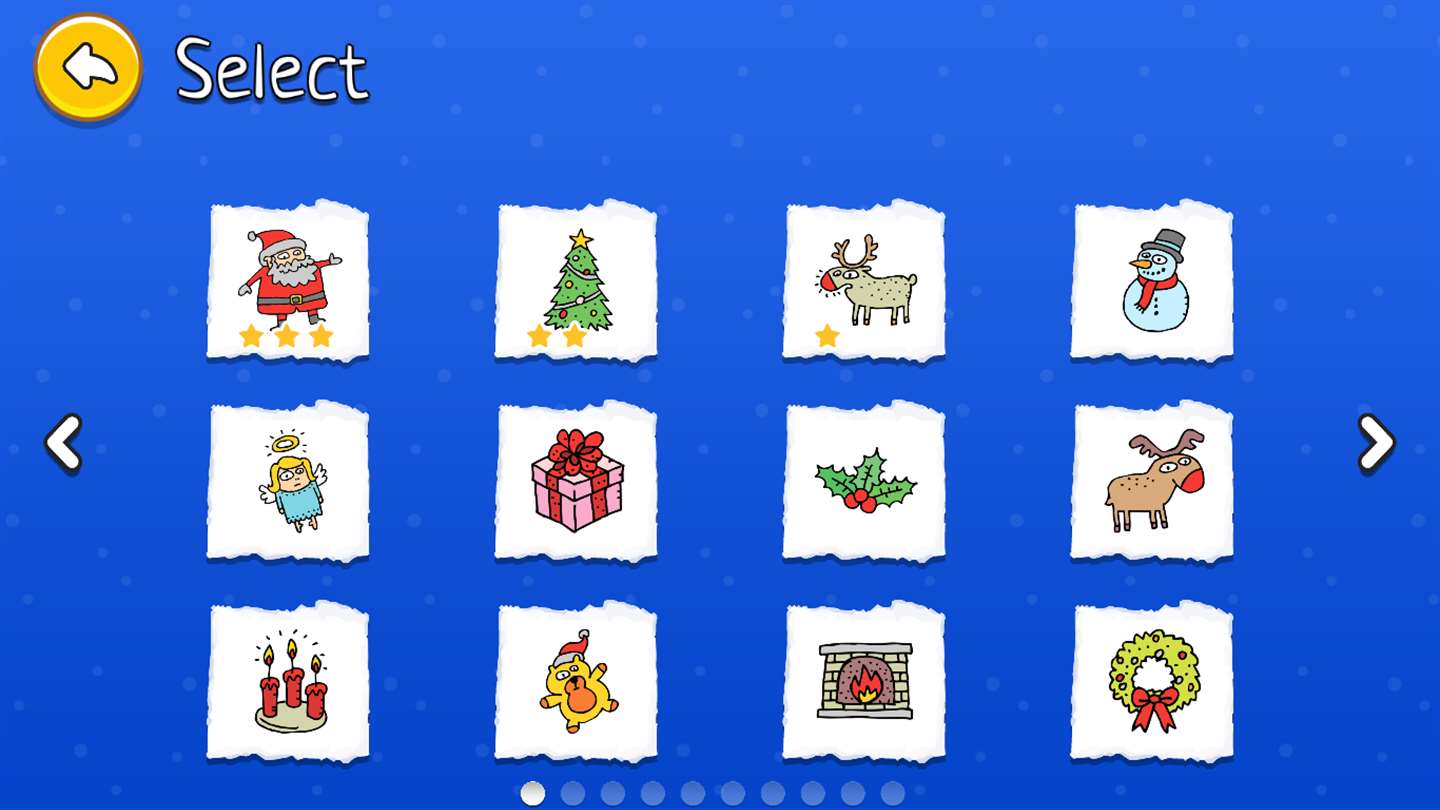The height and width of the screenshot is (810, 1440).
Task: Go to the next page arrow
Action: point(1376,442)
